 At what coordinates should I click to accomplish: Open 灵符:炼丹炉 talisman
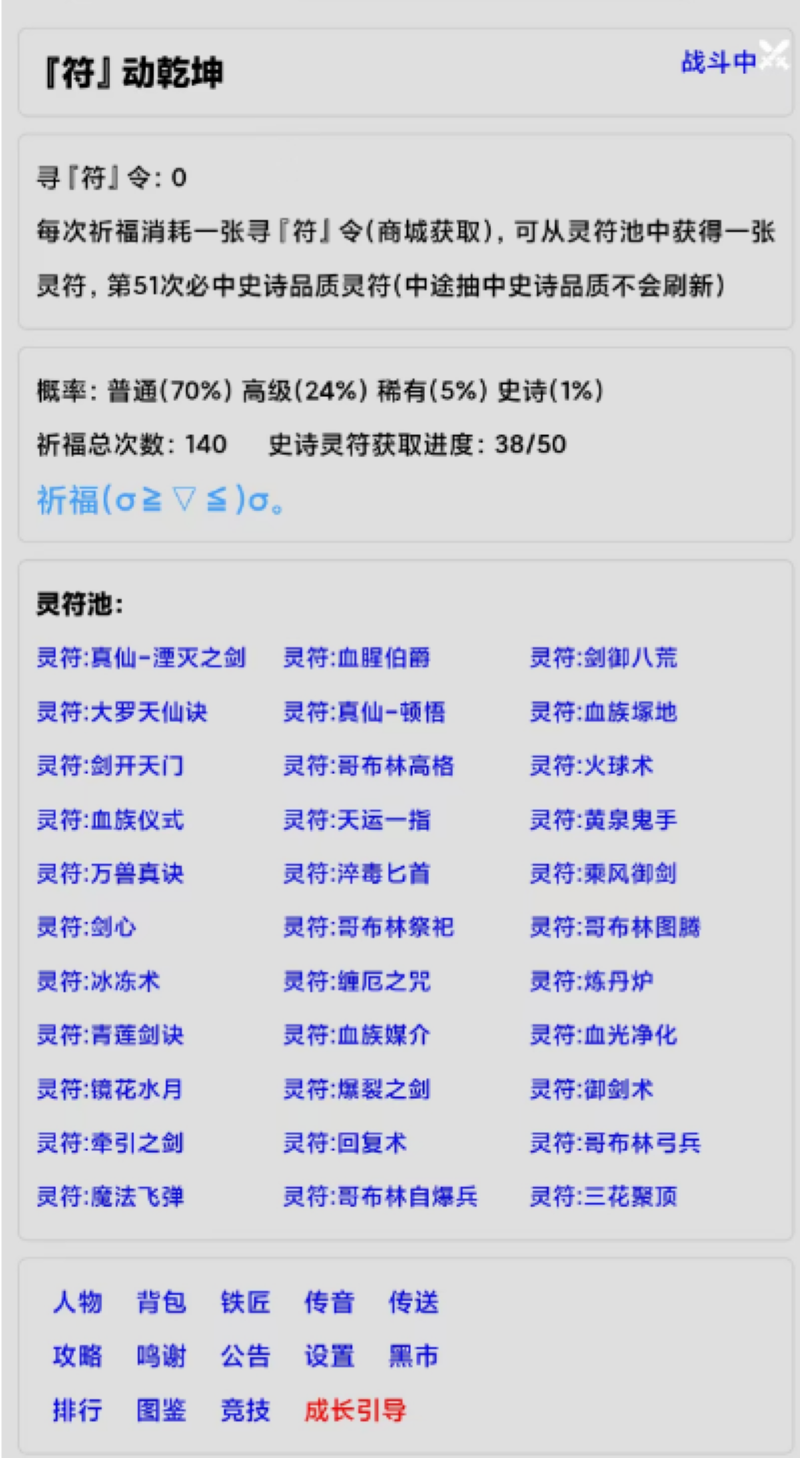591,982
